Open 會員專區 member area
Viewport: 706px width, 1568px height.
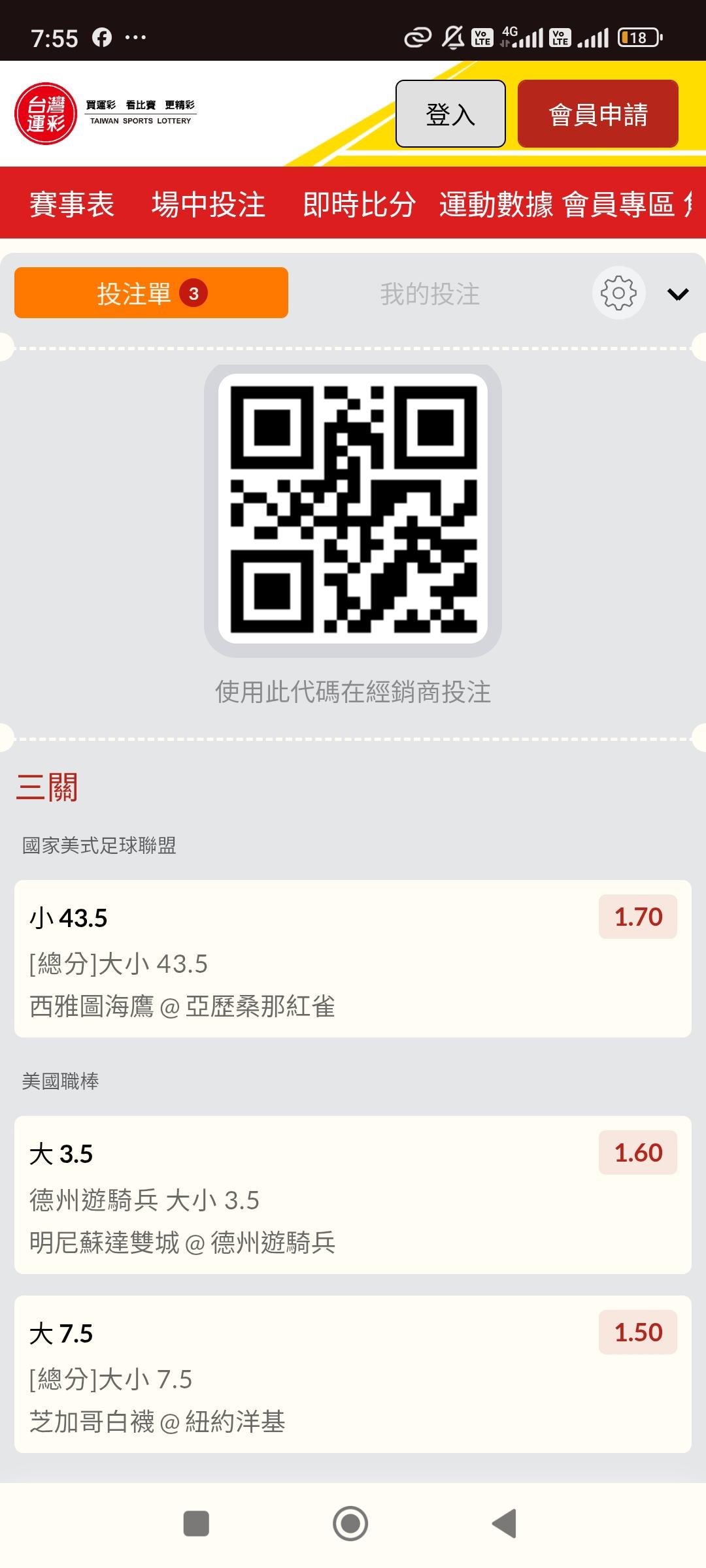[618, 204]
